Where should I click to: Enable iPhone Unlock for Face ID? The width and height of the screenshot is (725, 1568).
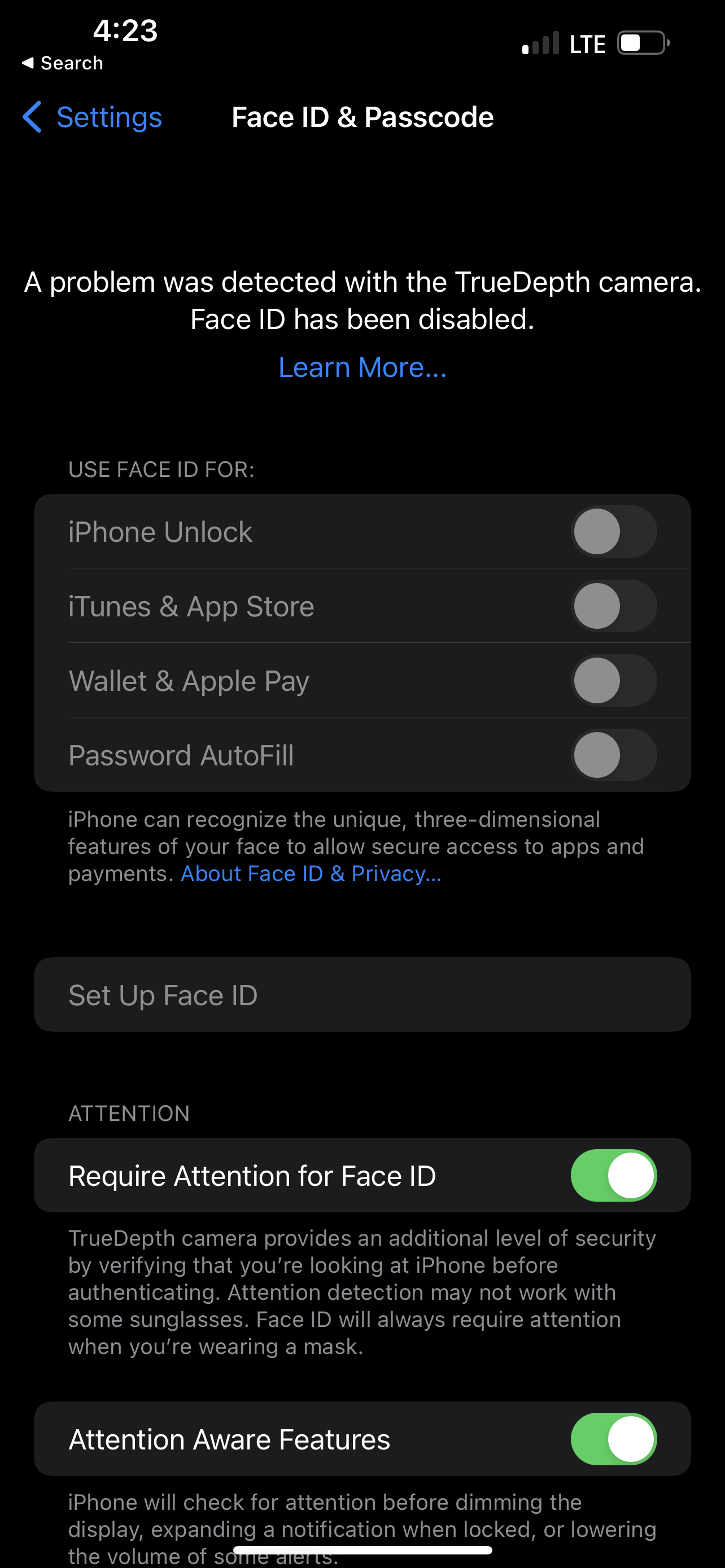click(614, 531)
